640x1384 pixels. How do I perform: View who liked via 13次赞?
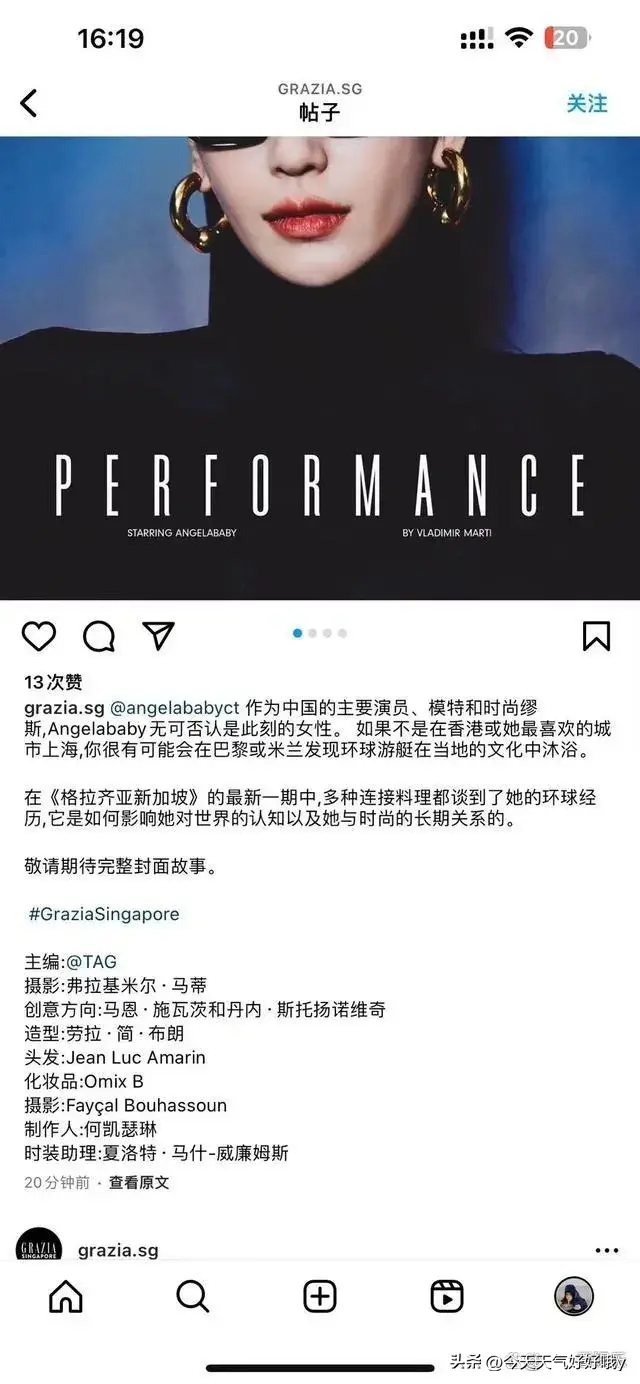tap(53, 682)
